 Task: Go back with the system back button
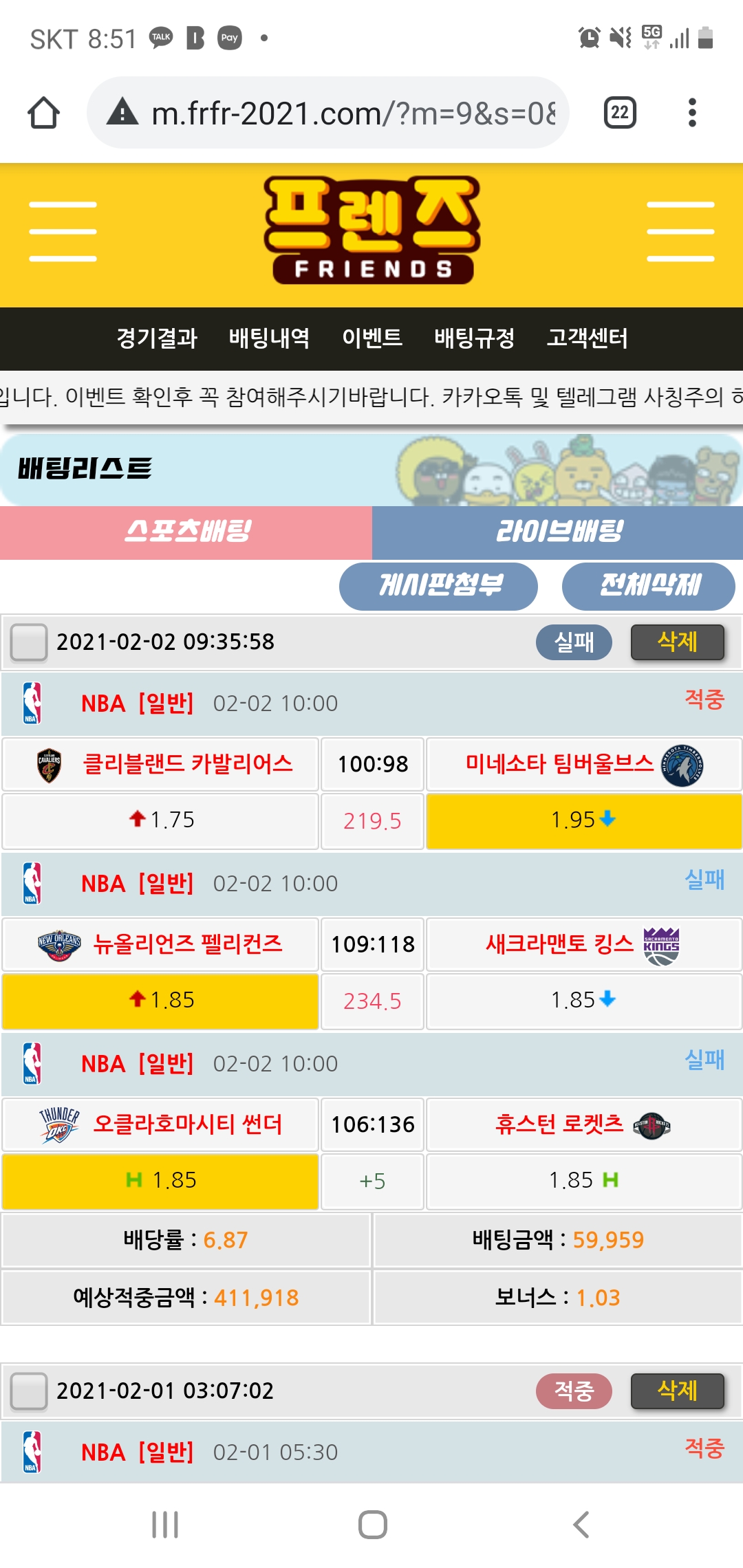coord(581,1525)
